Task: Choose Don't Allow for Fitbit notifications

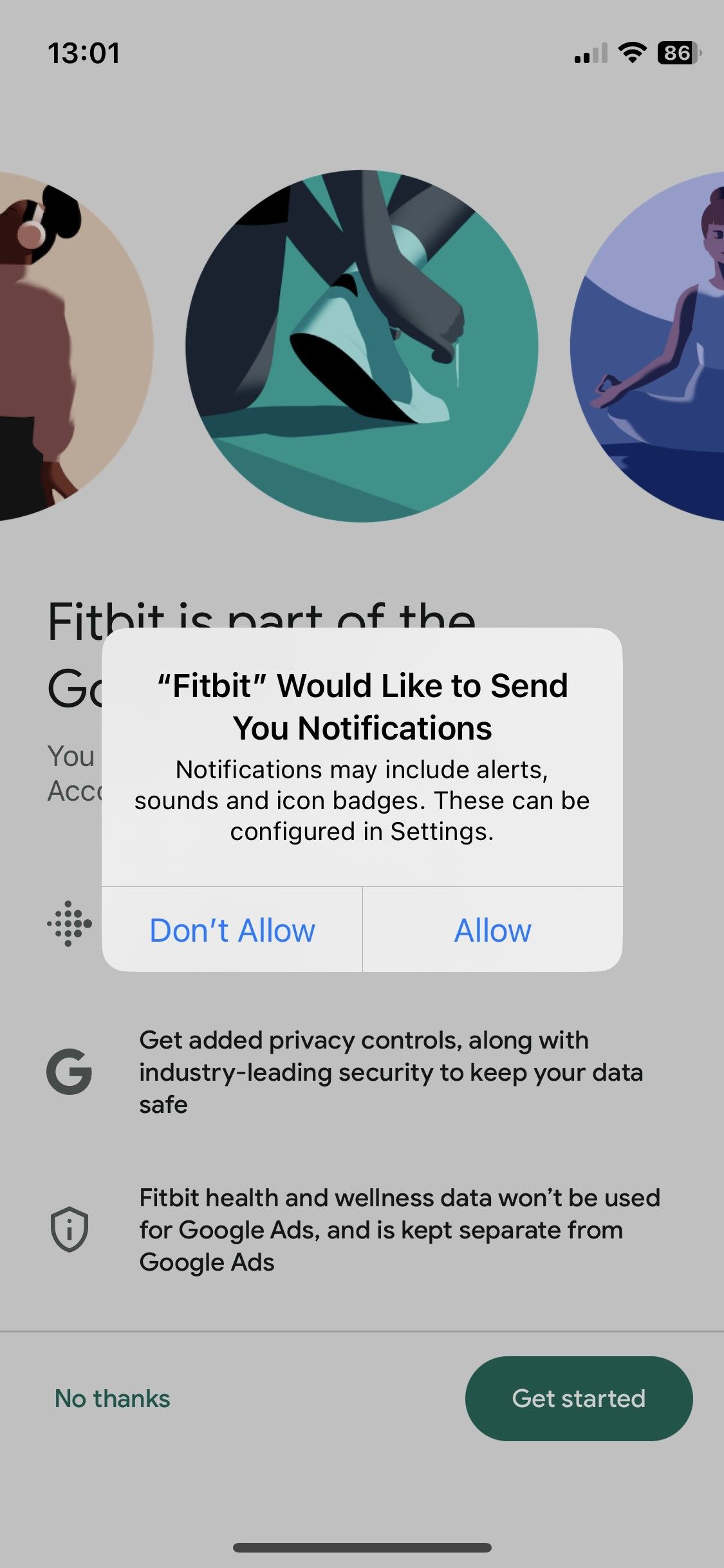Action: coord(232,930)
